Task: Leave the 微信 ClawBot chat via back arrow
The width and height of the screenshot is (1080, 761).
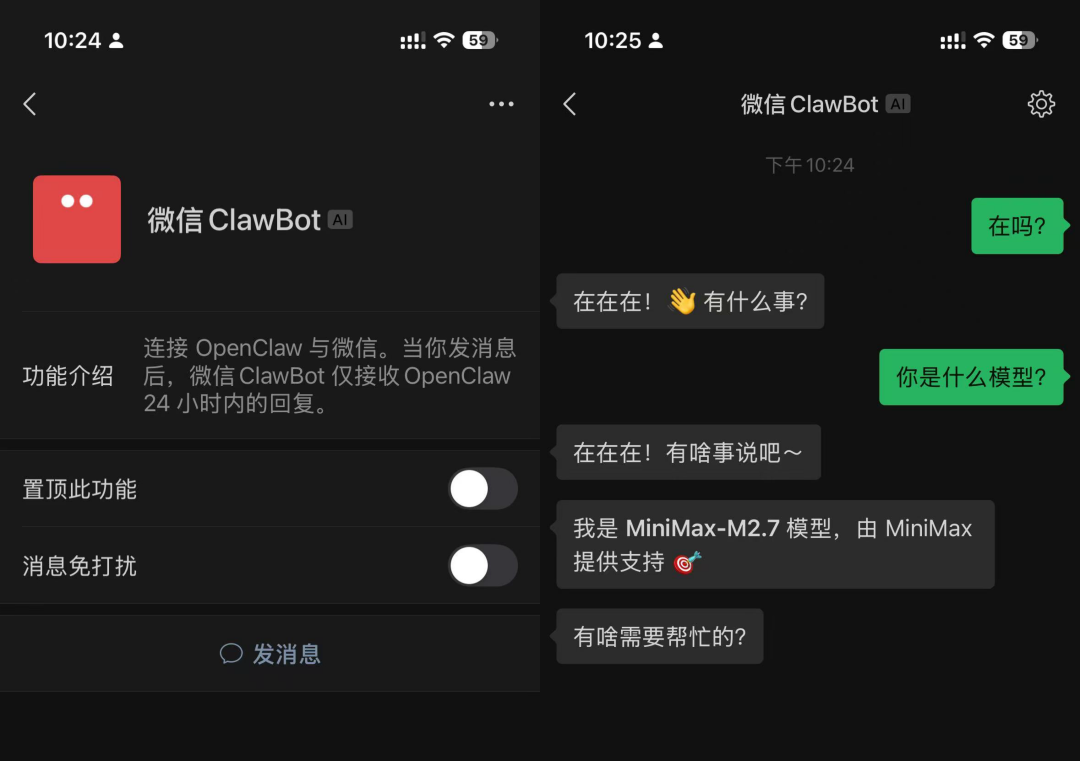Action: coord(570,104)
